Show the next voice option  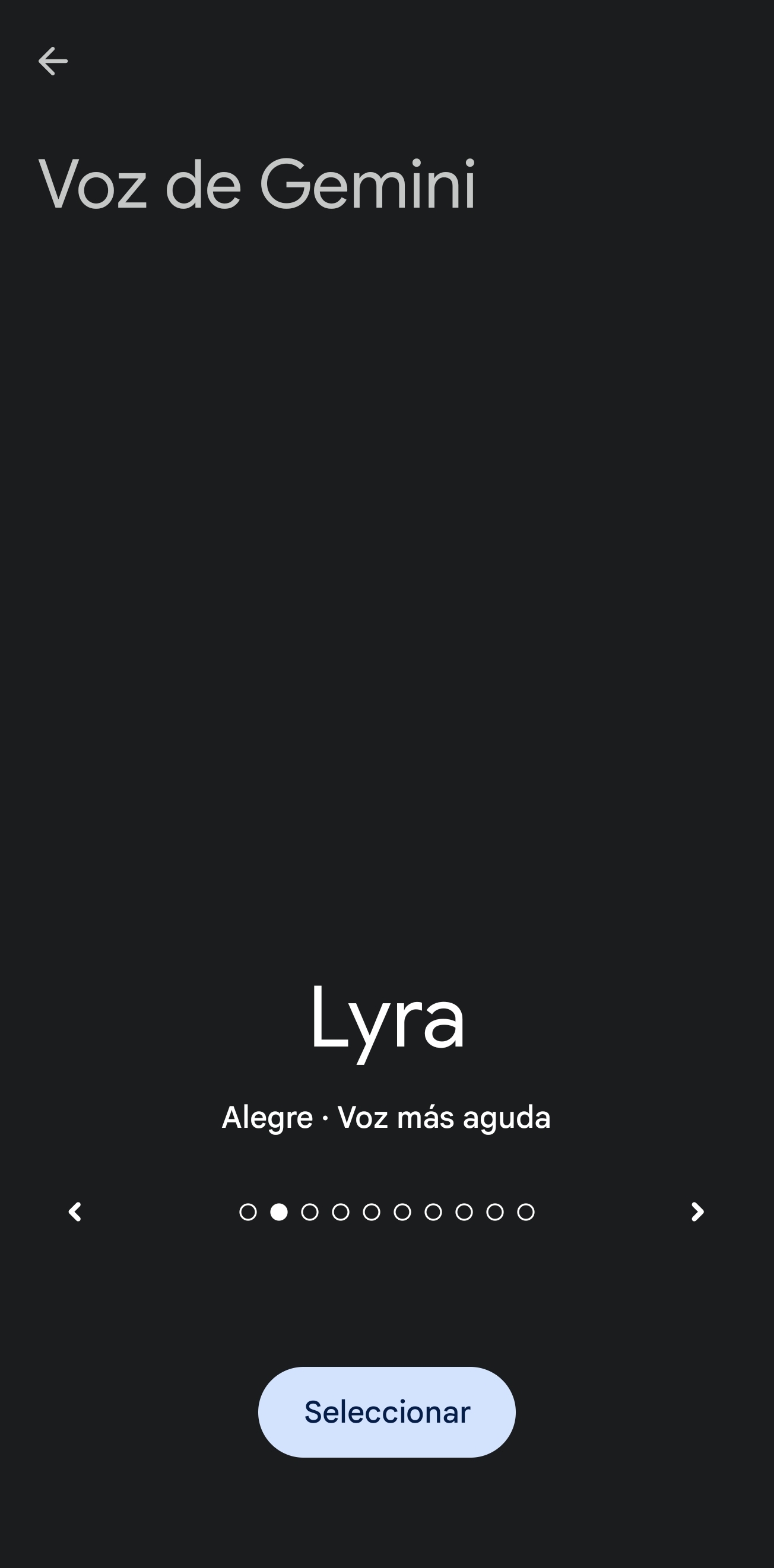click(698, 1212)
